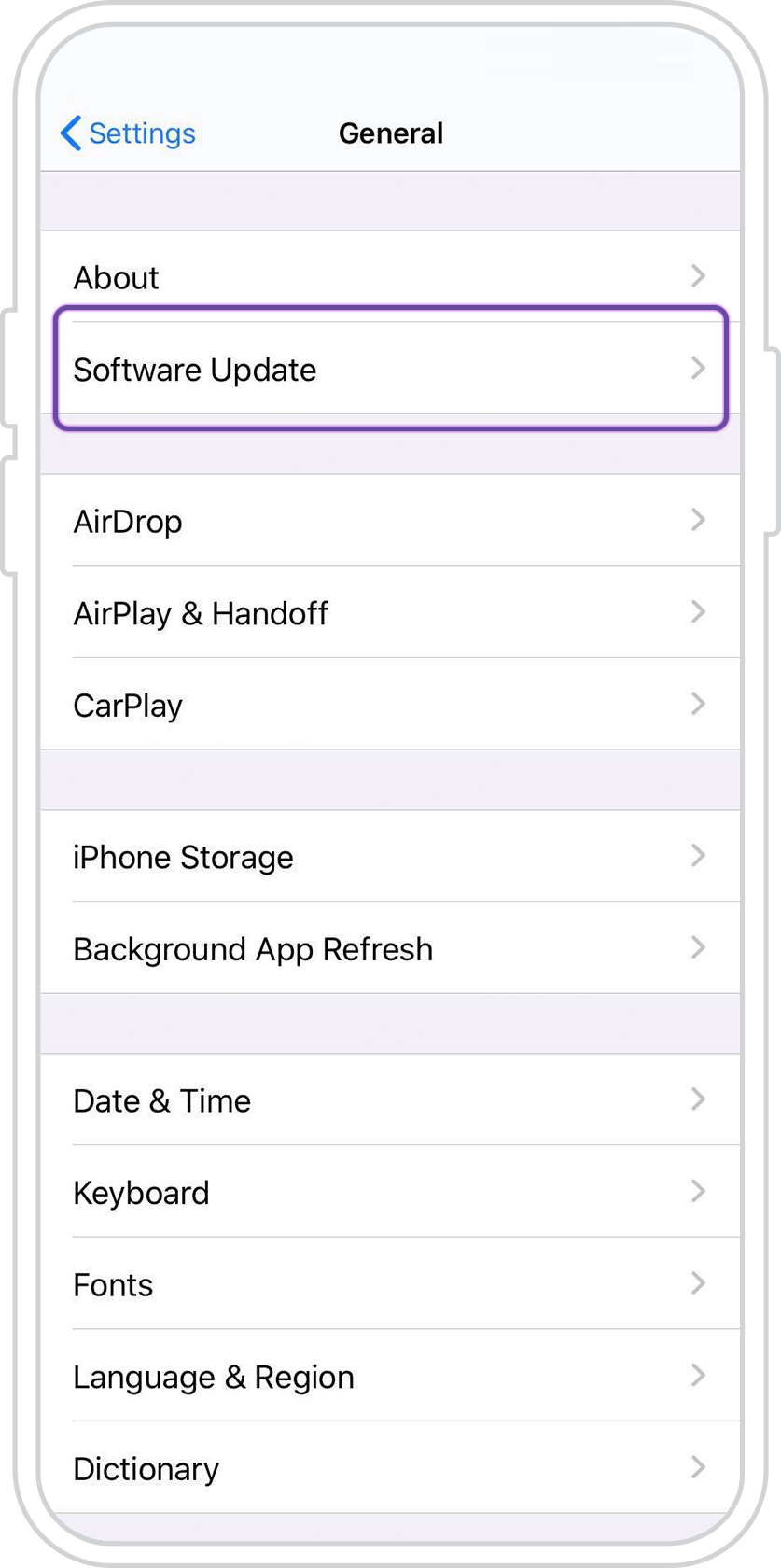Open the Fonts row

point(390,1284)
